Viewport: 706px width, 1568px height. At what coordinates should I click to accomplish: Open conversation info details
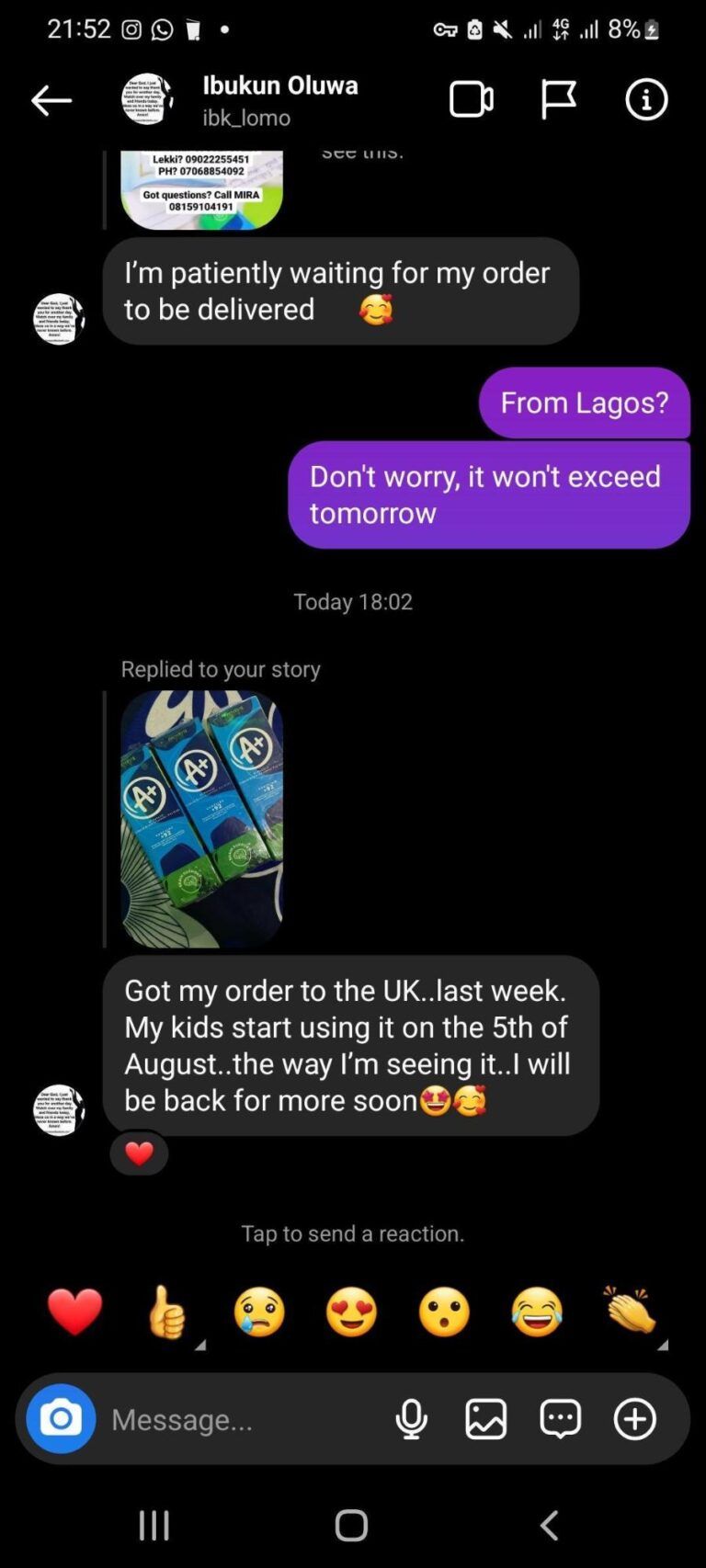[646, 99]
